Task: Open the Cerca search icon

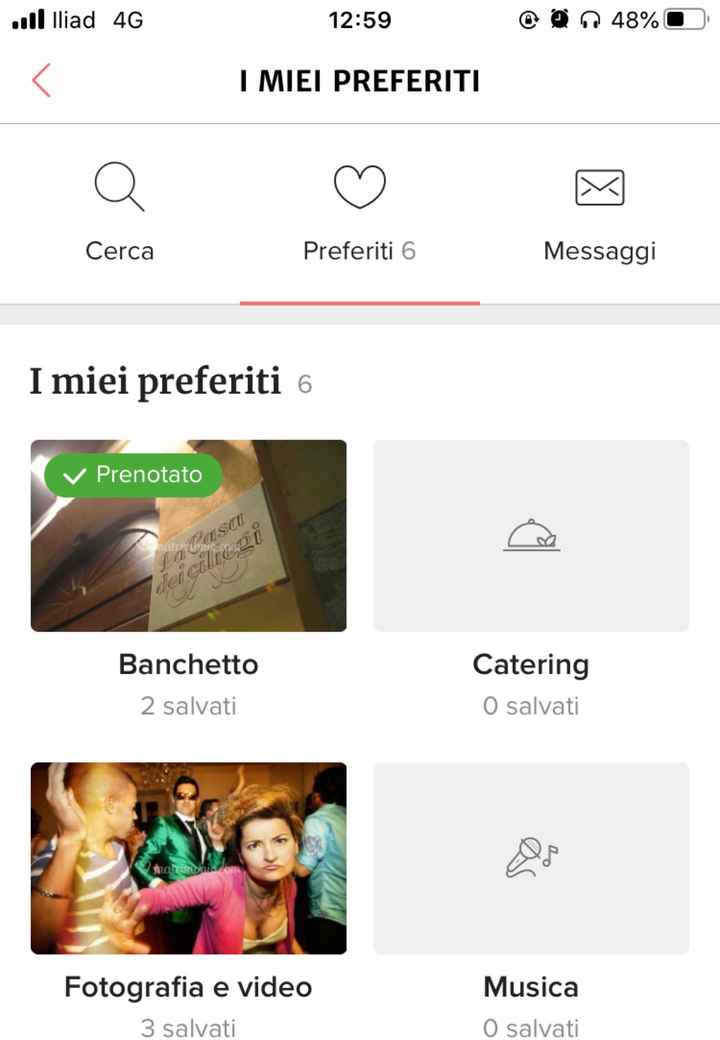Action: (119, 186)
